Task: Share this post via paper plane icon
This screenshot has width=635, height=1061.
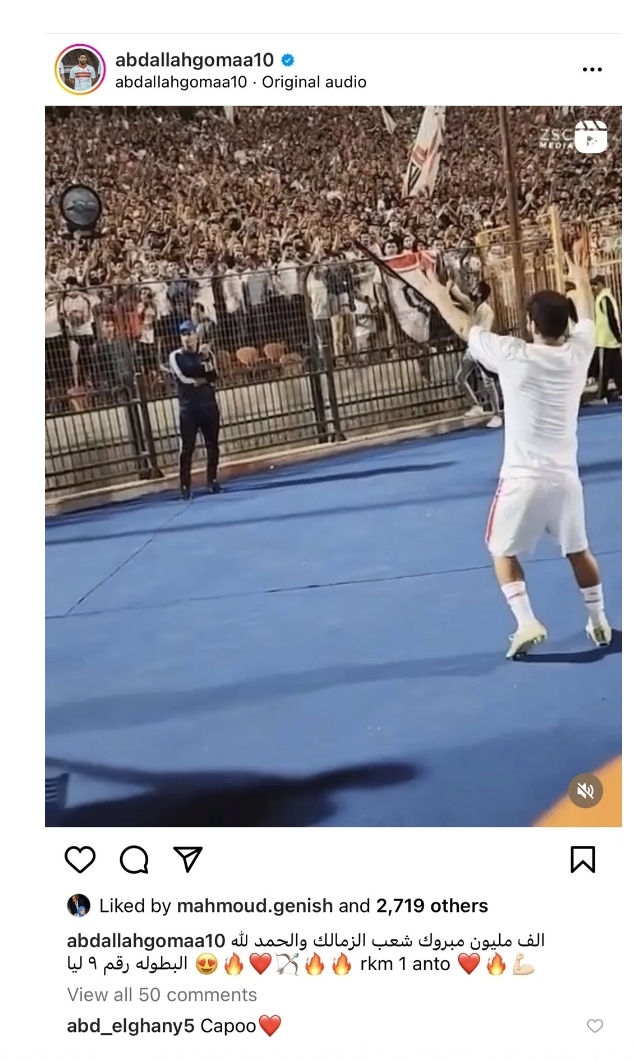Action: [x=188, y=859]
